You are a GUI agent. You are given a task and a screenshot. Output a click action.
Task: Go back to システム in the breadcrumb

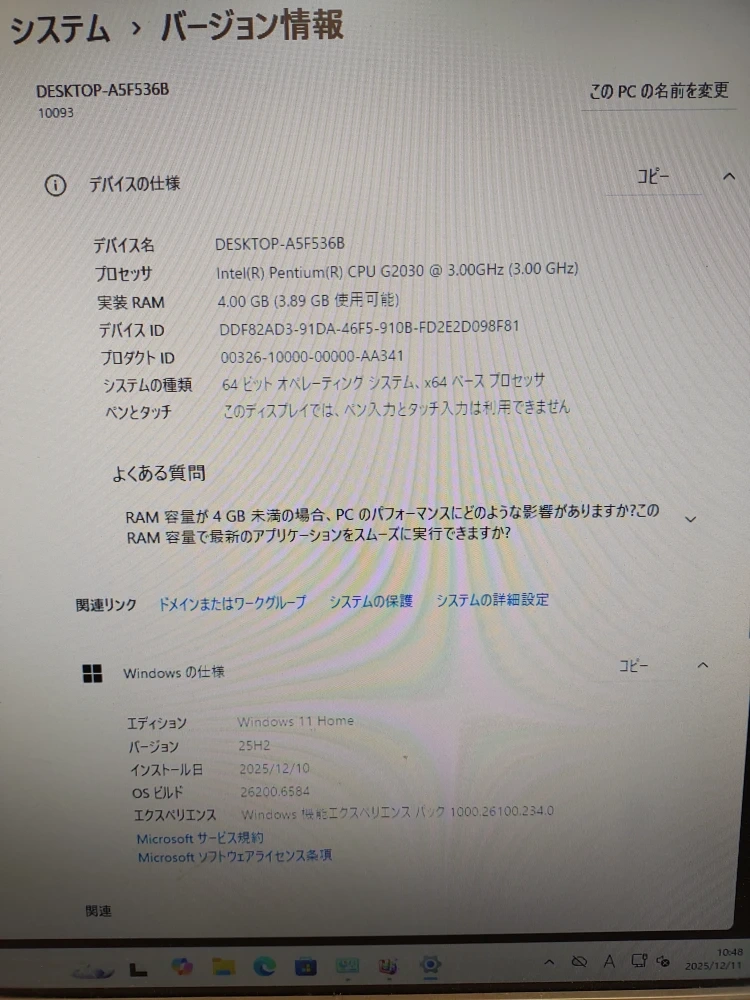pyautogui.click(x=59, y=29)
